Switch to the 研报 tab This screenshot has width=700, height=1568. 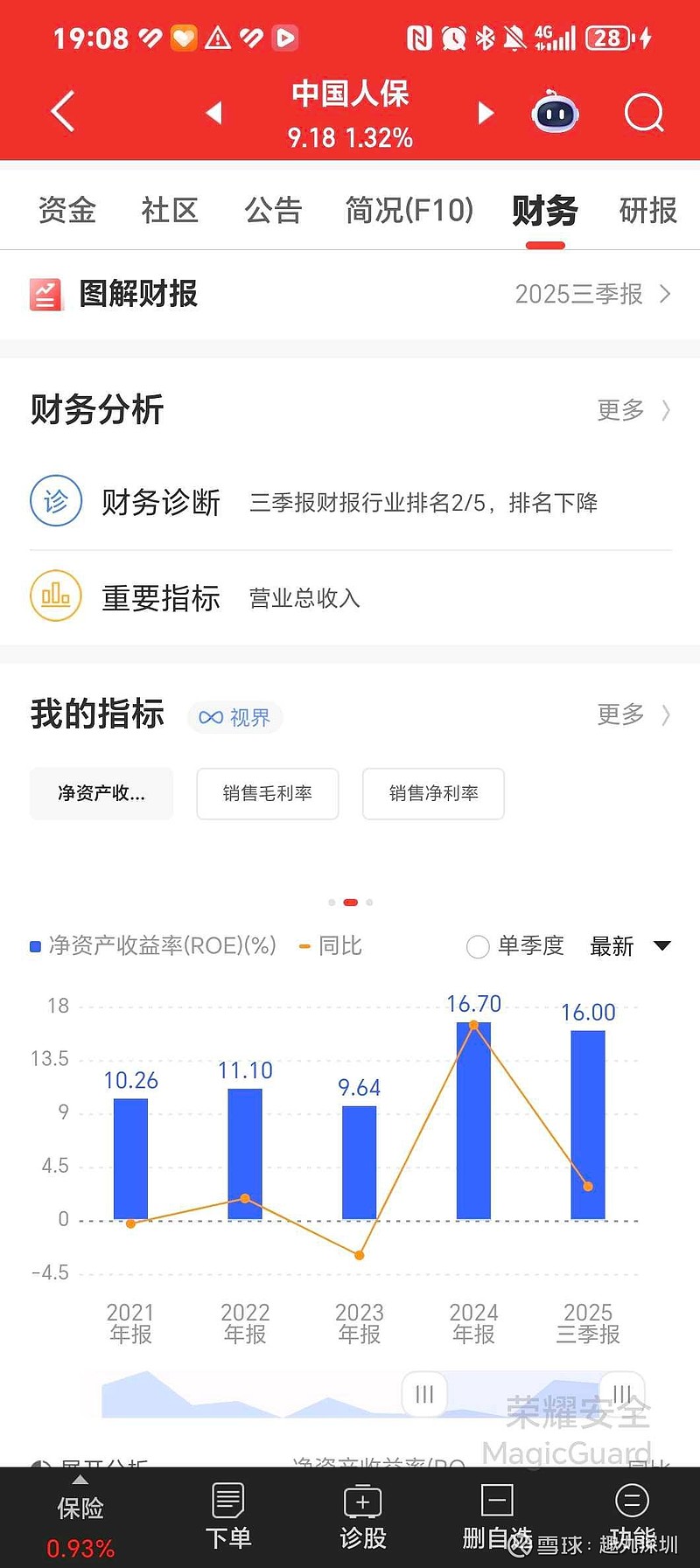647,211
